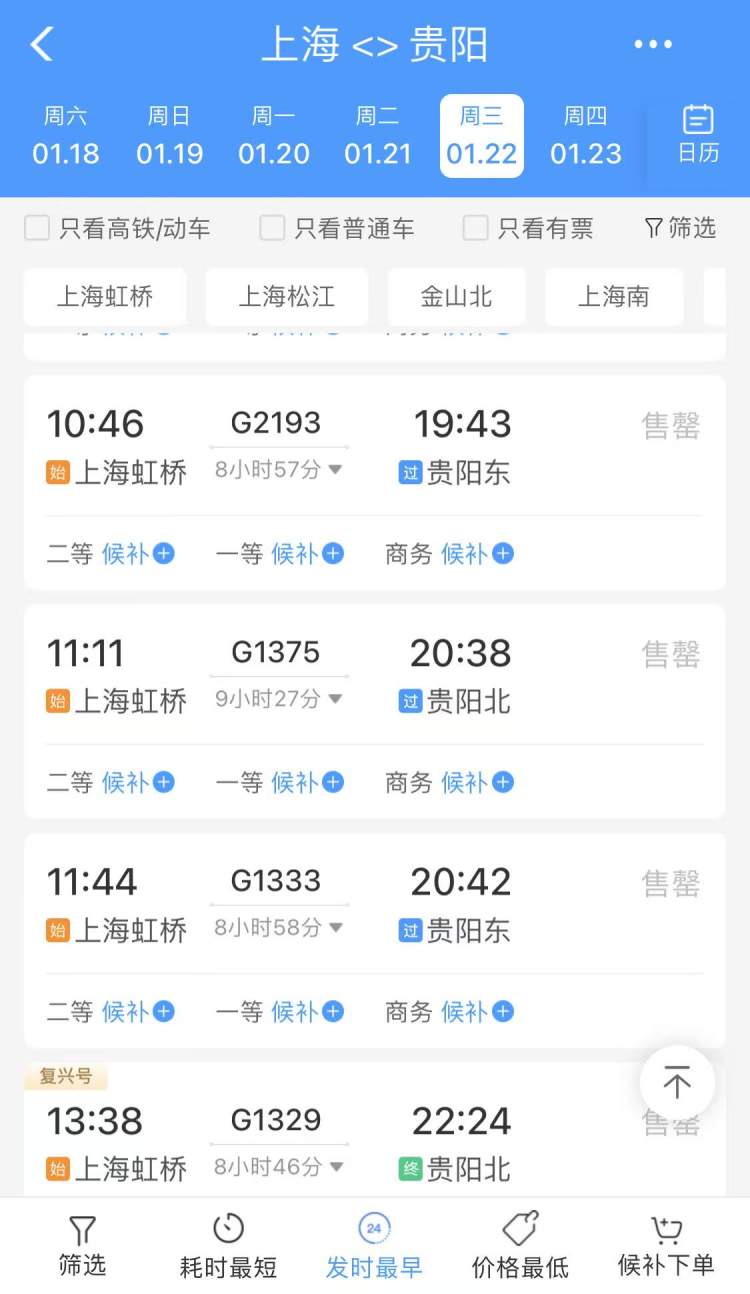
Task: Select the date 周四 01.23
Action: pyautogui.click(x=586, y=136)
